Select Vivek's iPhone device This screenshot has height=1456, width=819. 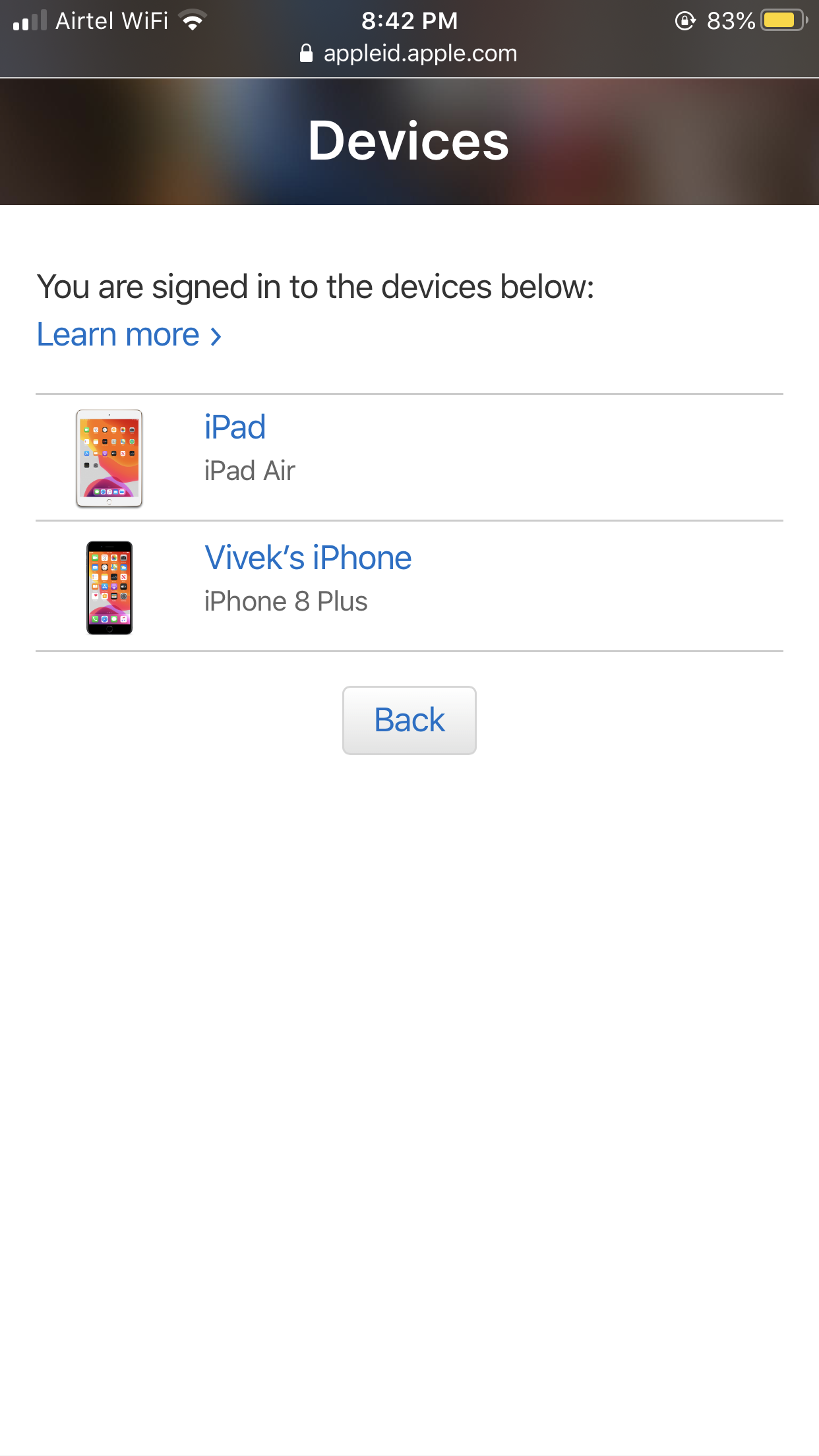[409, 586]
